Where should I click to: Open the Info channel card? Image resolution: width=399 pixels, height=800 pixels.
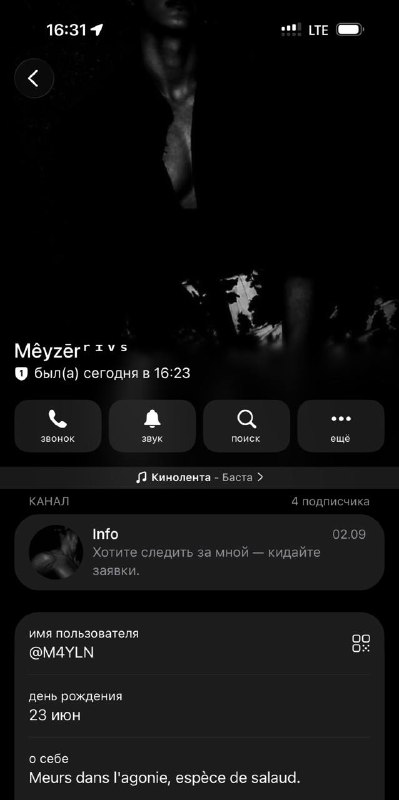coord(200,552)
